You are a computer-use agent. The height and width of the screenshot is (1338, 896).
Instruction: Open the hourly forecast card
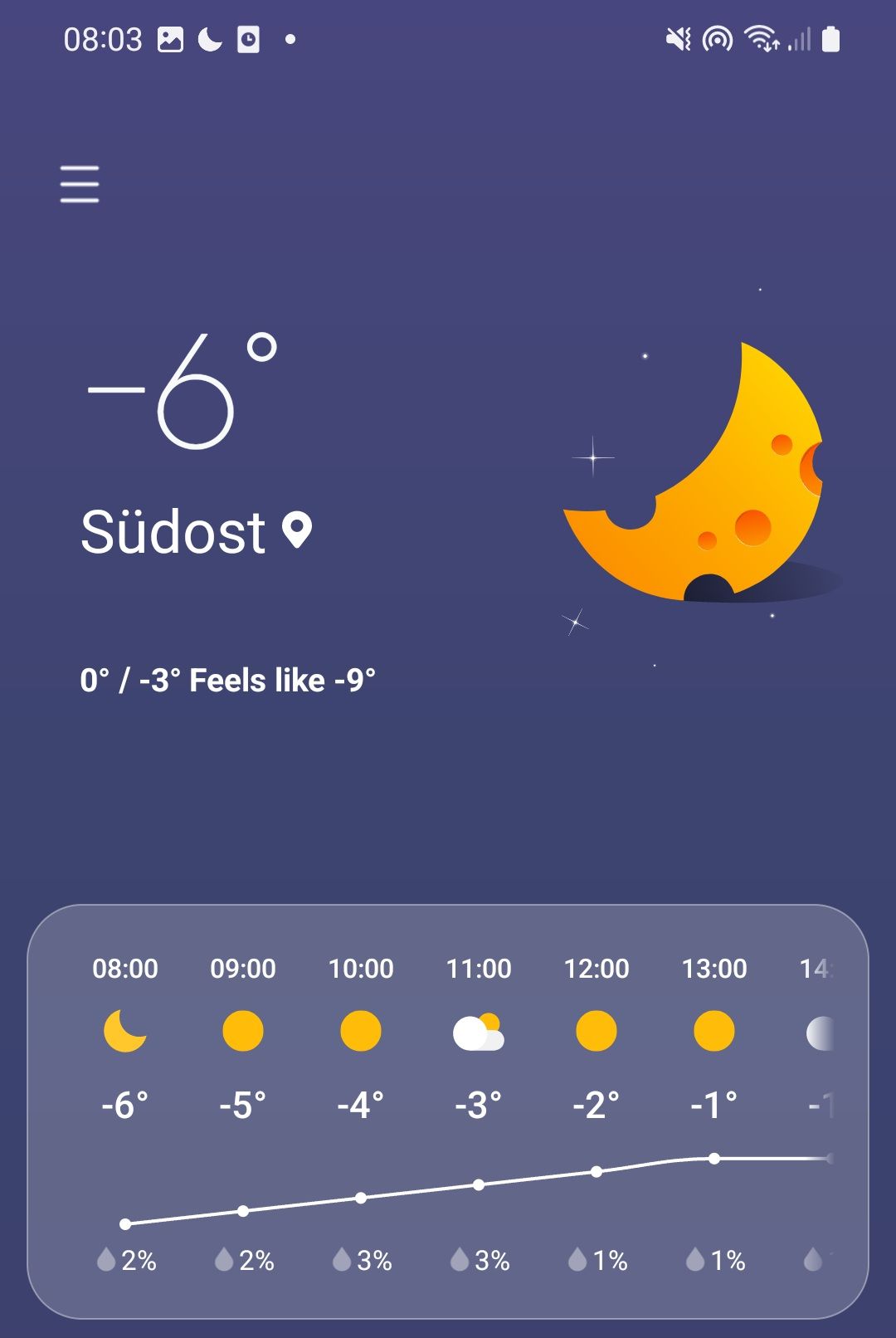[x=448, y=1112]
